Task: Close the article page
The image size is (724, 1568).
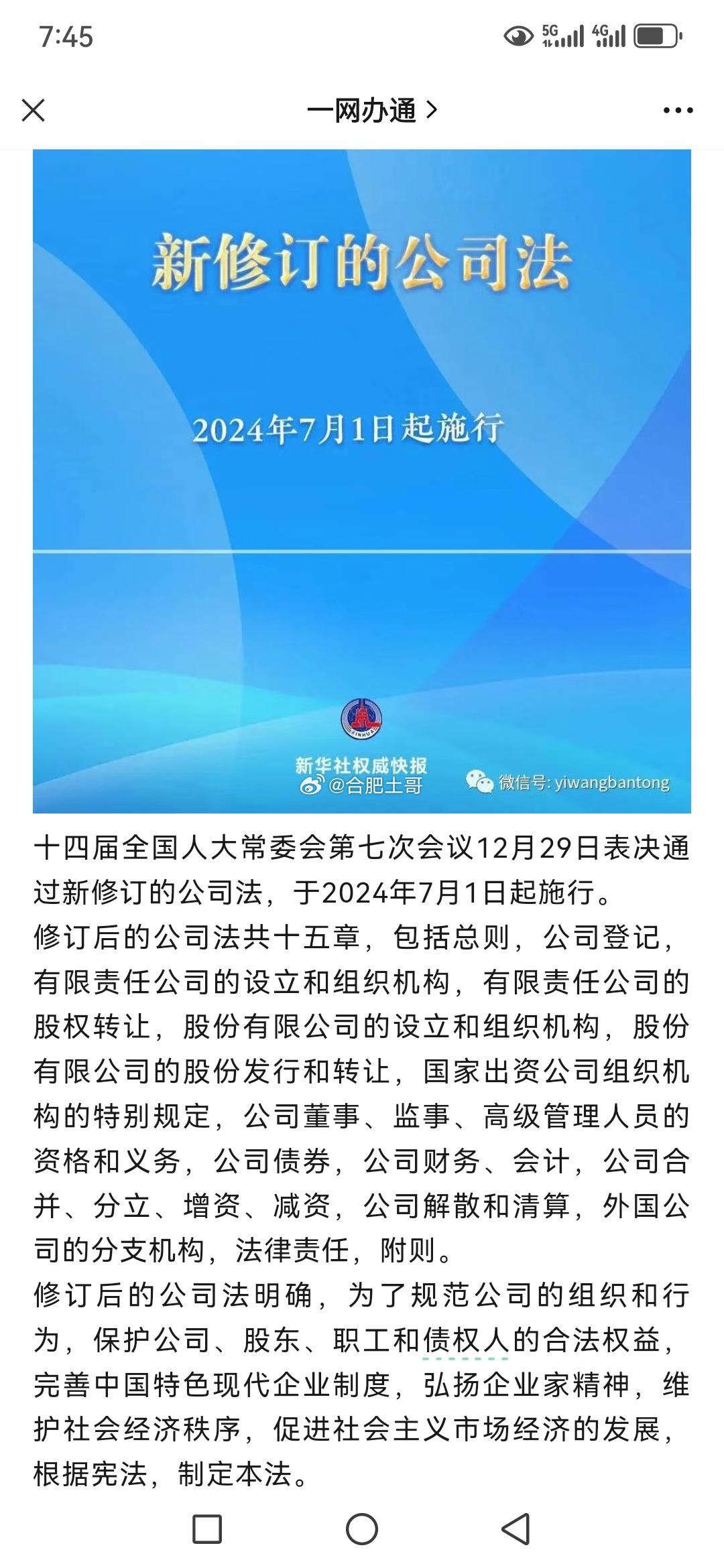Action: coord(34,111)
